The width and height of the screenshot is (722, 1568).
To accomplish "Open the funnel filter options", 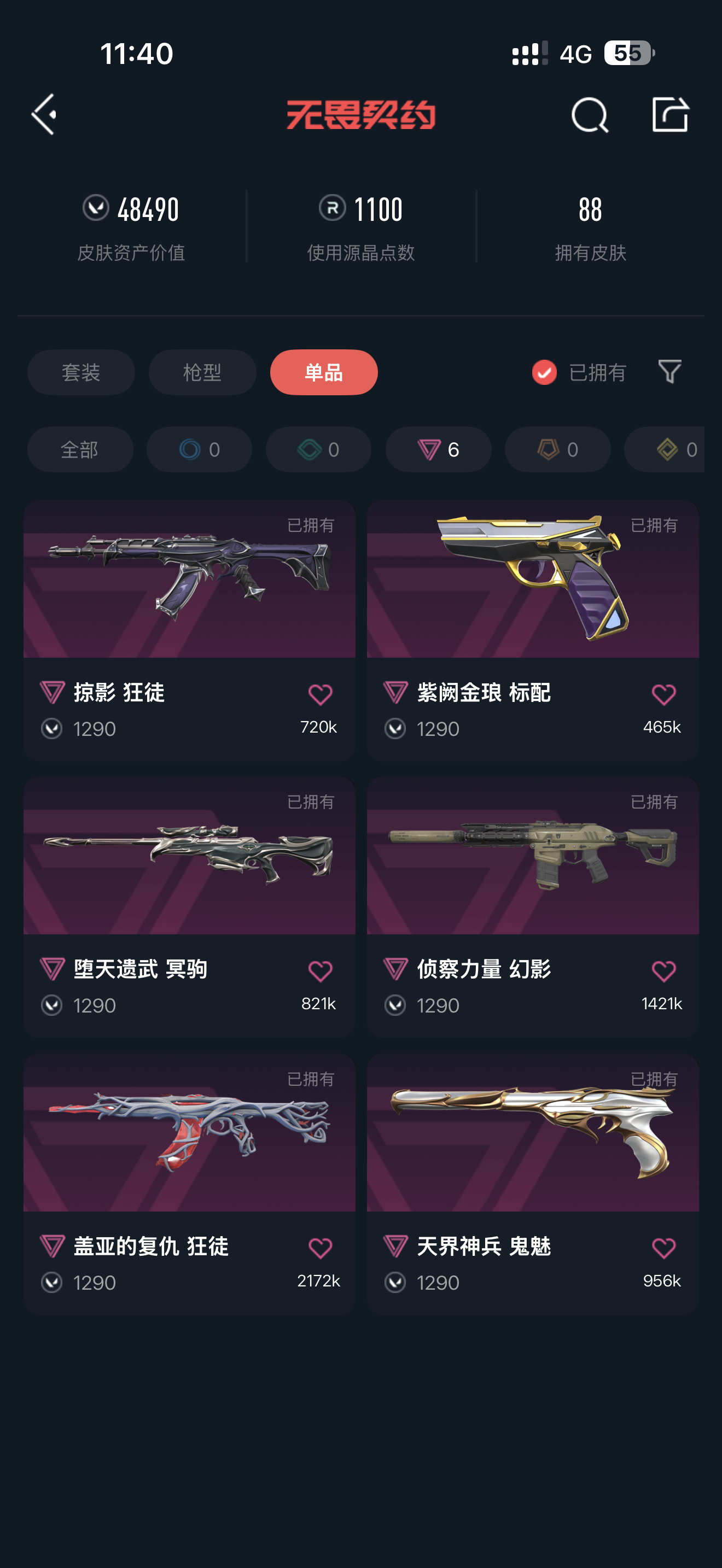I will [x=669, y=371].
